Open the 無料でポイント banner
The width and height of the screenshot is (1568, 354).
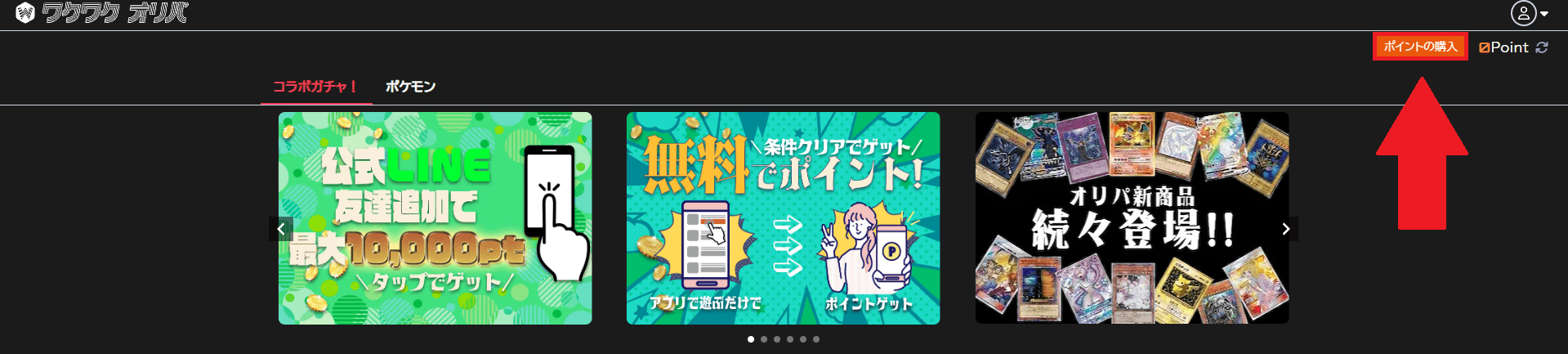coord(783,218)
